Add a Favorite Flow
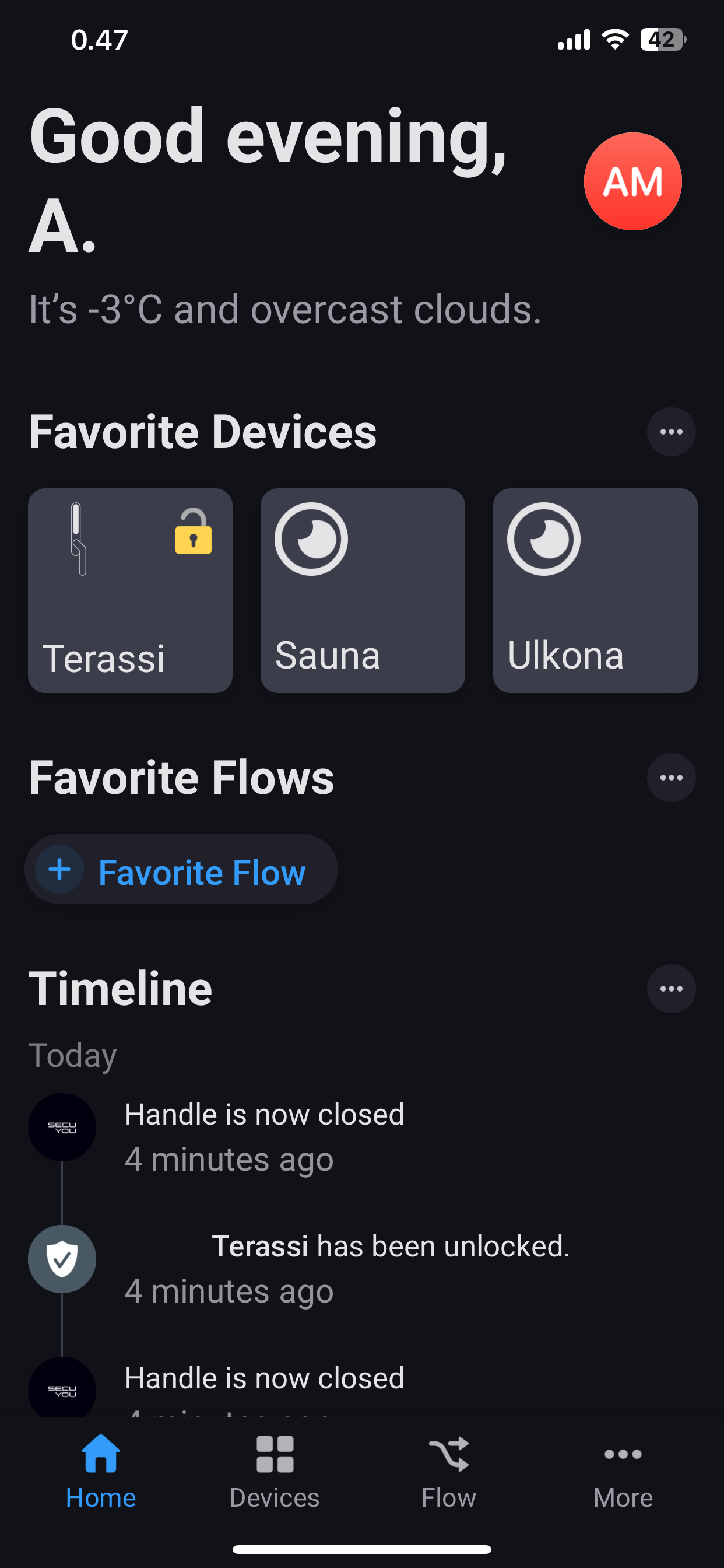 coord(181,870)
